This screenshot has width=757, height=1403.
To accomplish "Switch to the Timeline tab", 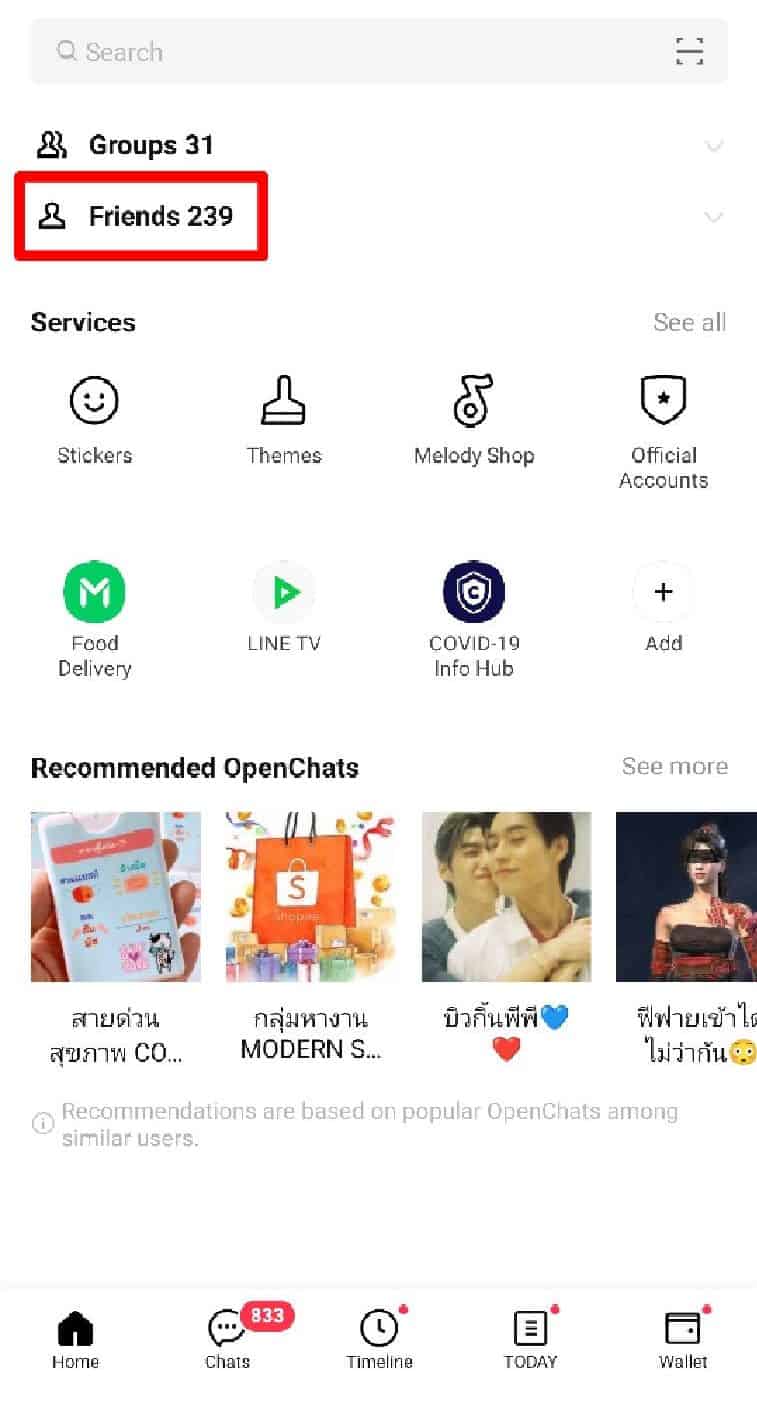I will [x=379, y=1340].
